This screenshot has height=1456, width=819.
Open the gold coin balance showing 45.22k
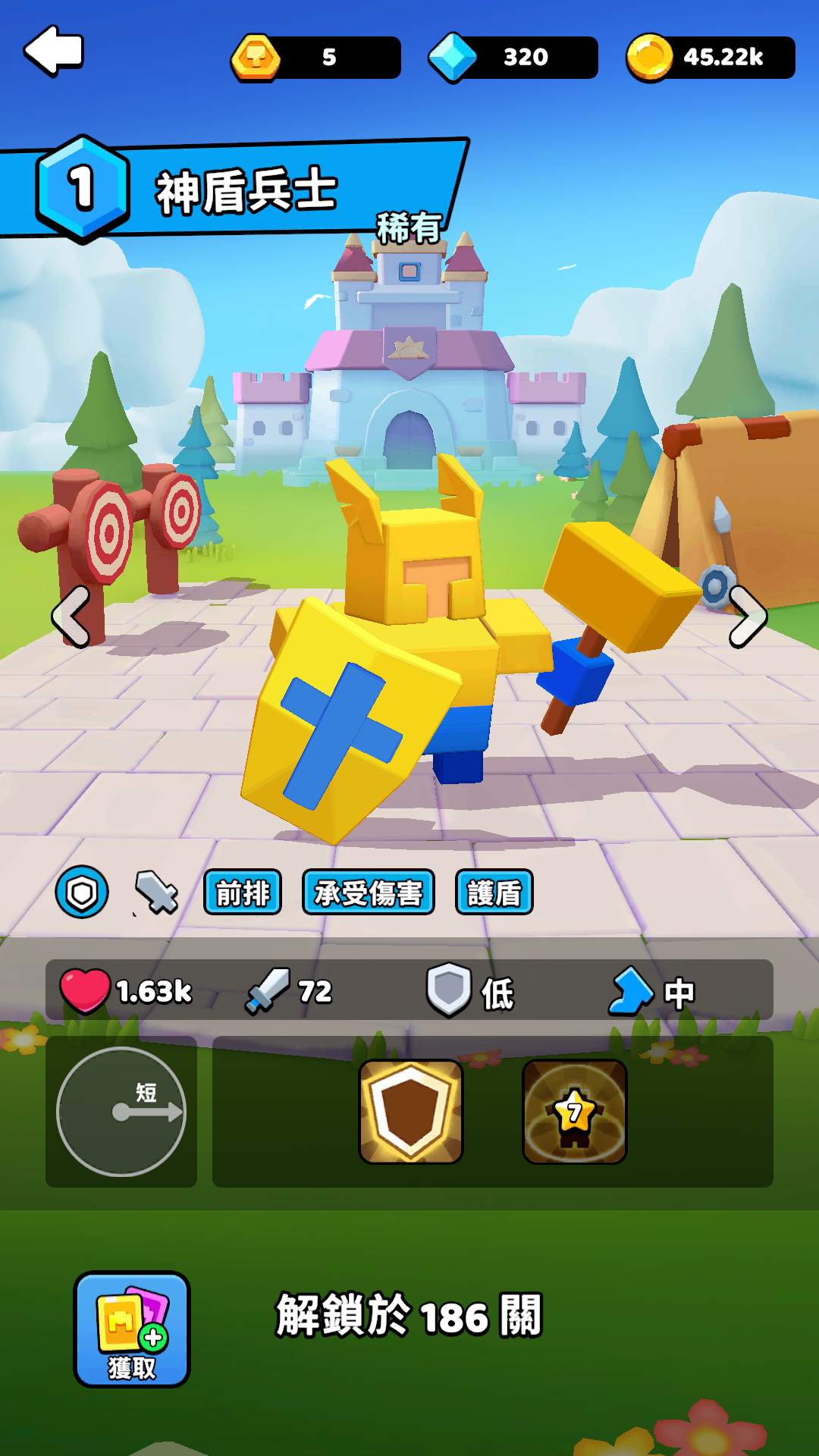click(711, 58)
